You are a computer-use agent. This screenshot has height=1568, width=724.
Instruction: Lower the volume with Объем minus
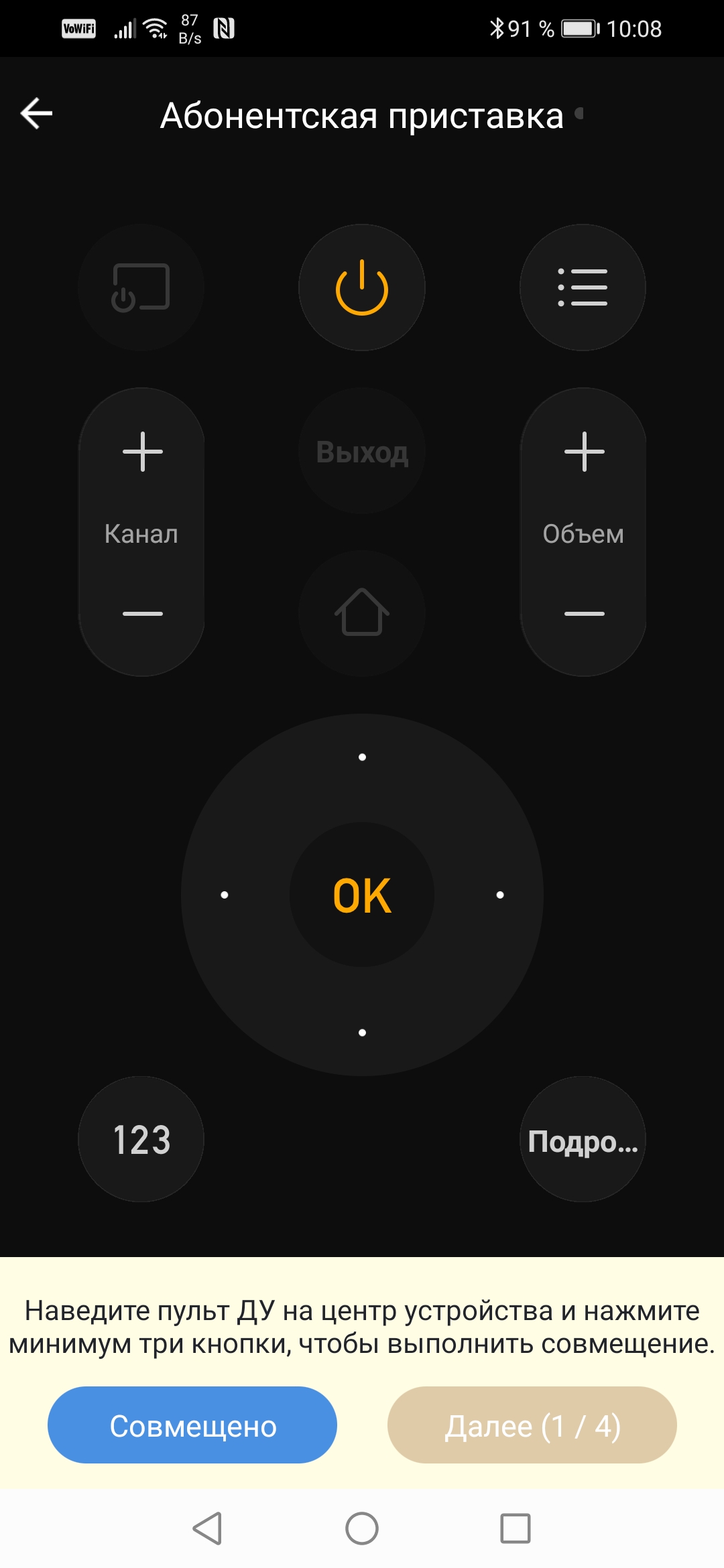click(584, 614)
